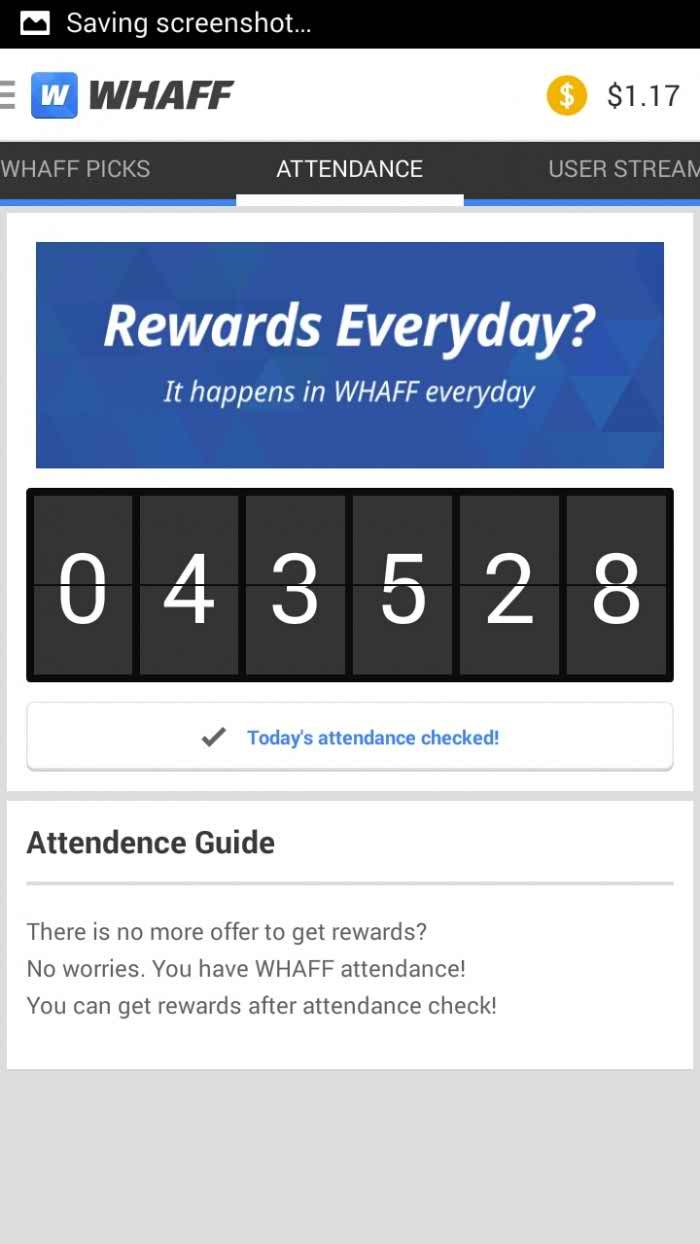
Task: Select the ATTENDANCE tab
Action: coord(349,169)
